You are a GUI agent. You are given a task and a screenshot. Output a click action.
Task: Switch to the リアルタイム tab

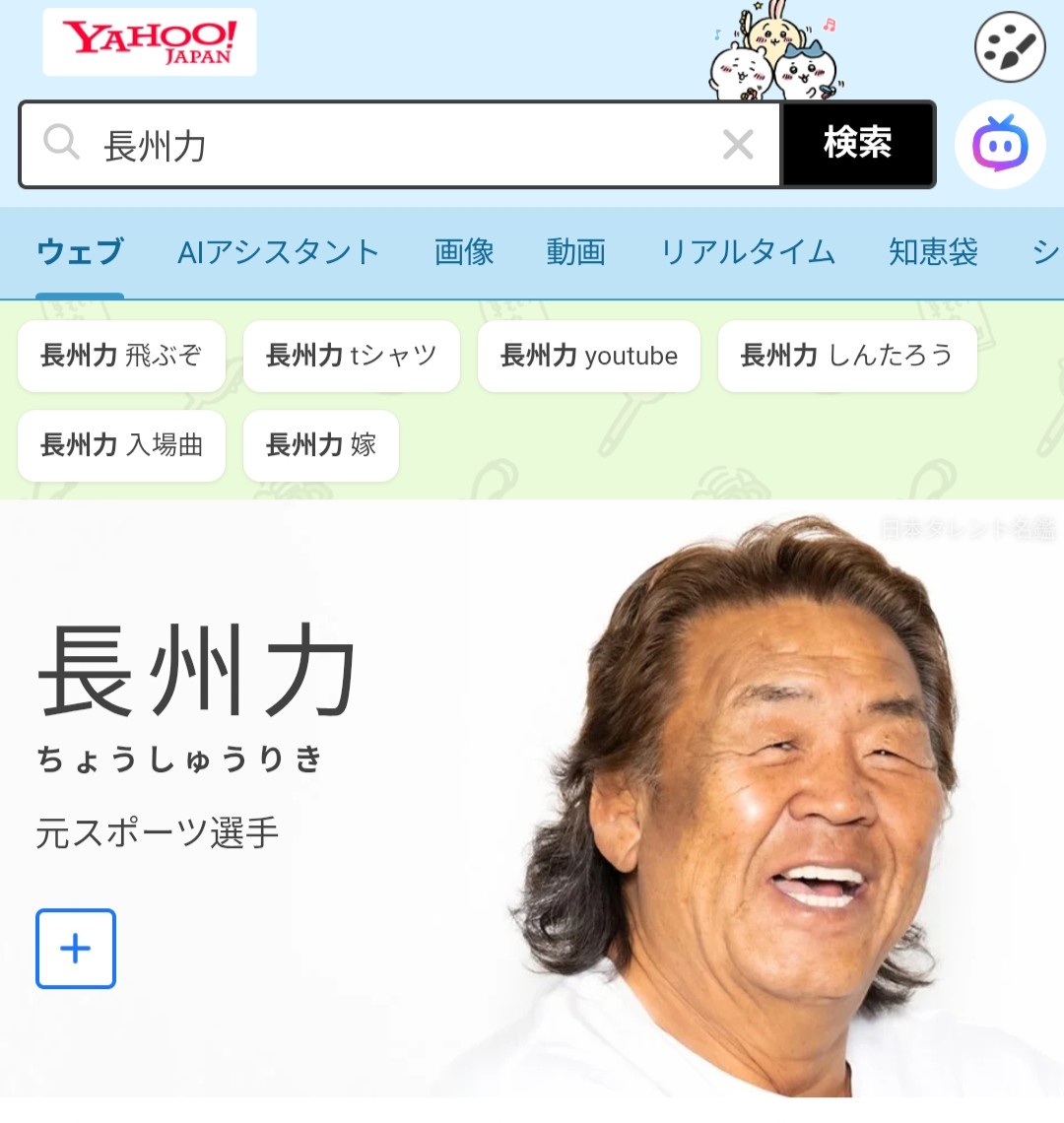pos(748,252)
